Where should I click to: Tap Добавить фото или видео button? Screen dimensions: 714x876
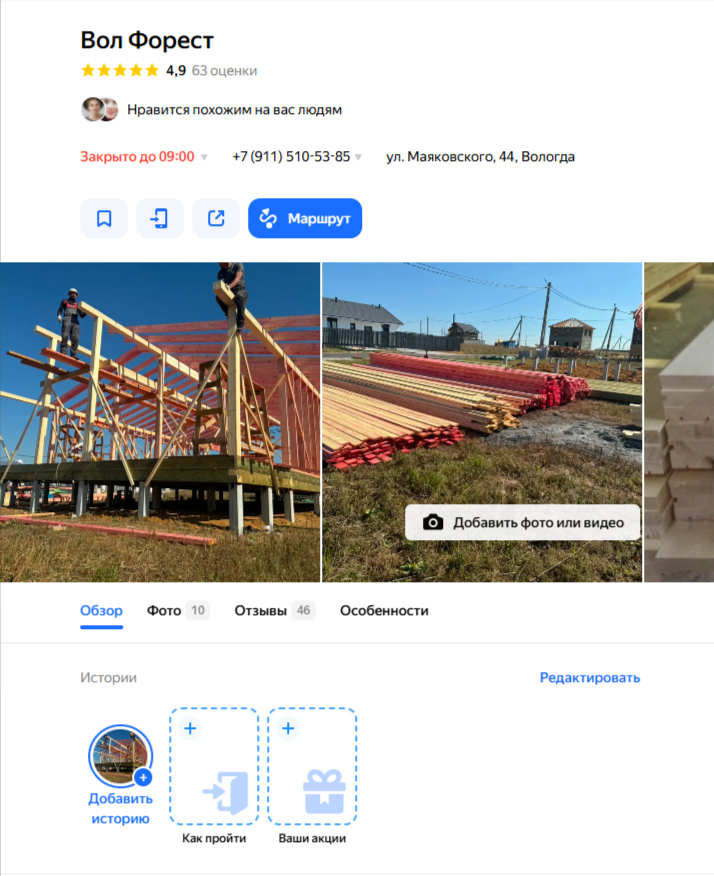pyautogui.click(x=522, y=522)
